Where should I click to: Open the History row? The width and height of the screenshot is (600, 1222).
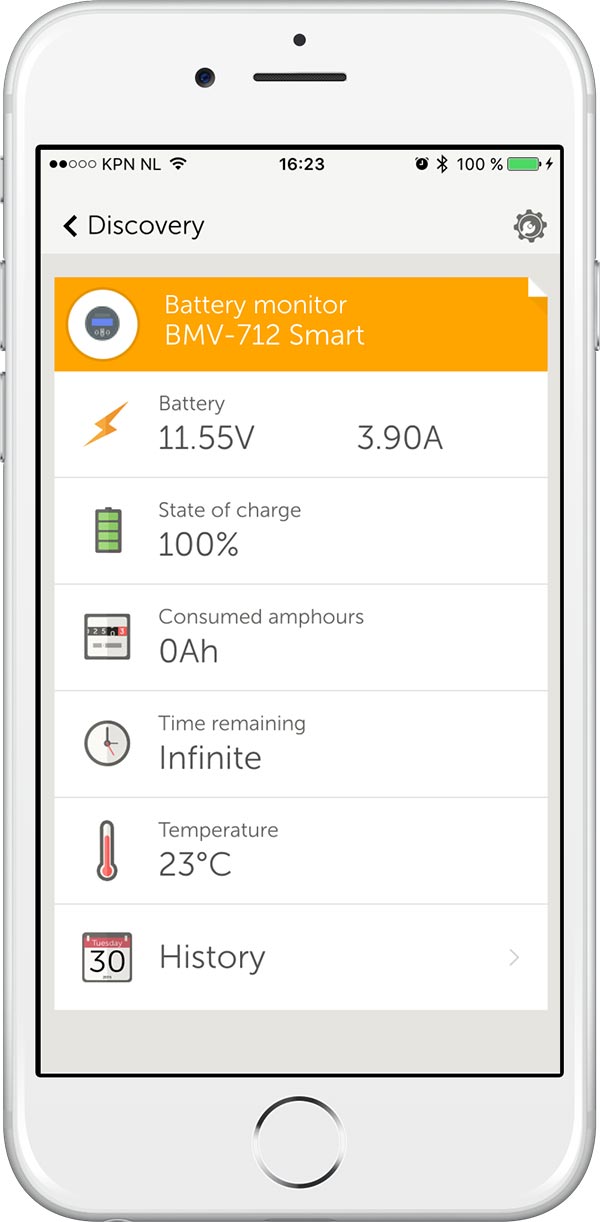301,957
